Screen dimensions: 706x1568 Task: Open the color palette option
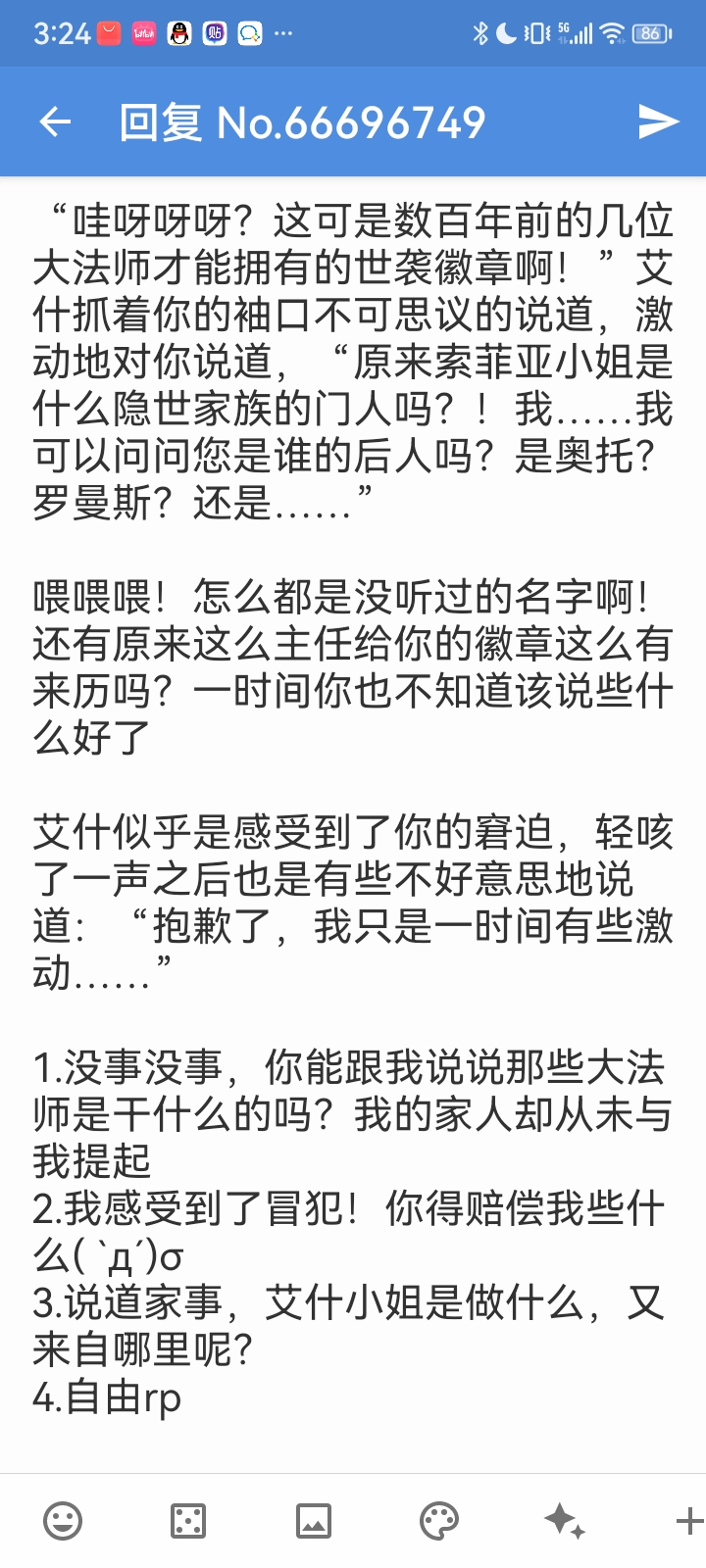pyautogui.click(x=438, y=1521)
